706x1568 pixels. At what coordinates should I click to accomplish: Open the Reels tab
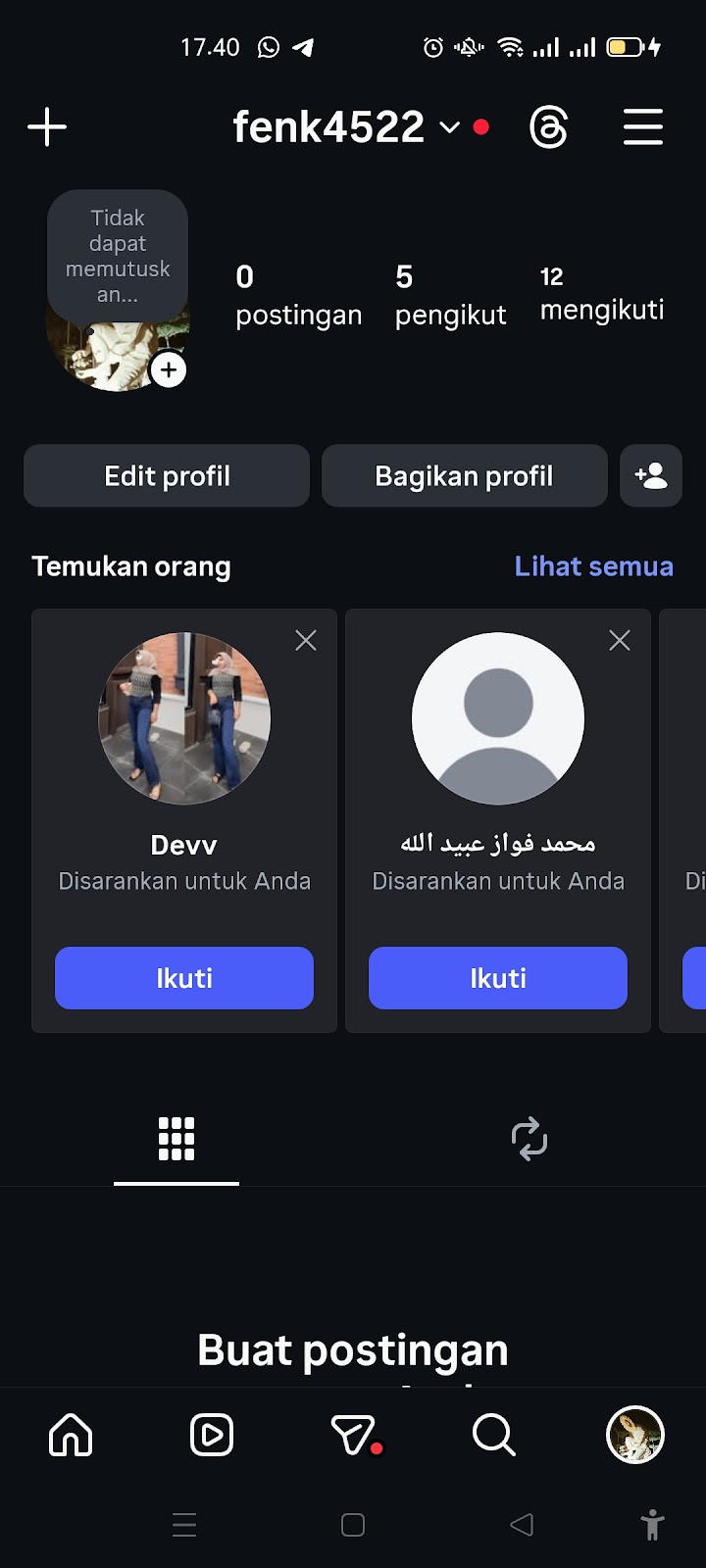coord(212,1436)
